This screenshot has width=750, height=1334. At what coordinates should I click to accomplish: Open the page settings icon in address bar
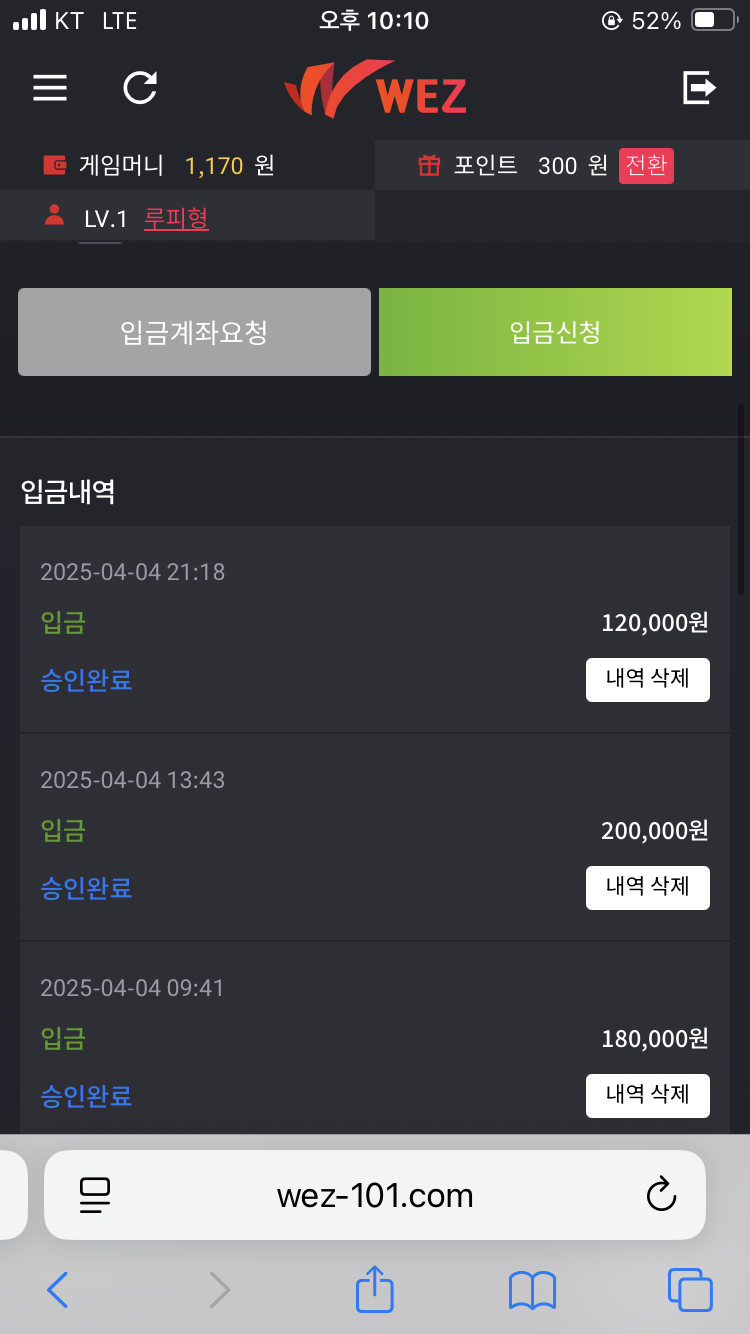pos(95,1195)
